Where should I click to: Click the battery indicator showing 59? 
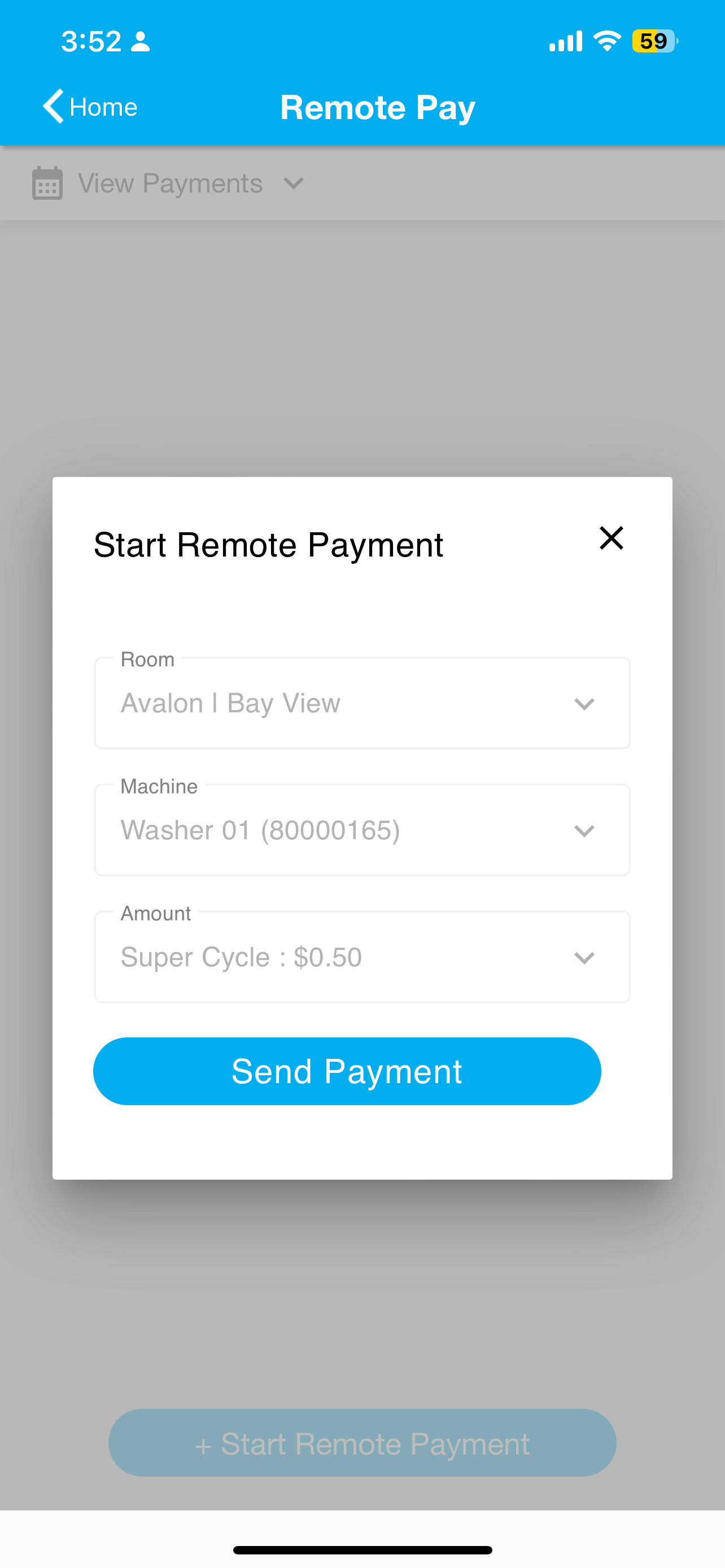tap(652, 41)
